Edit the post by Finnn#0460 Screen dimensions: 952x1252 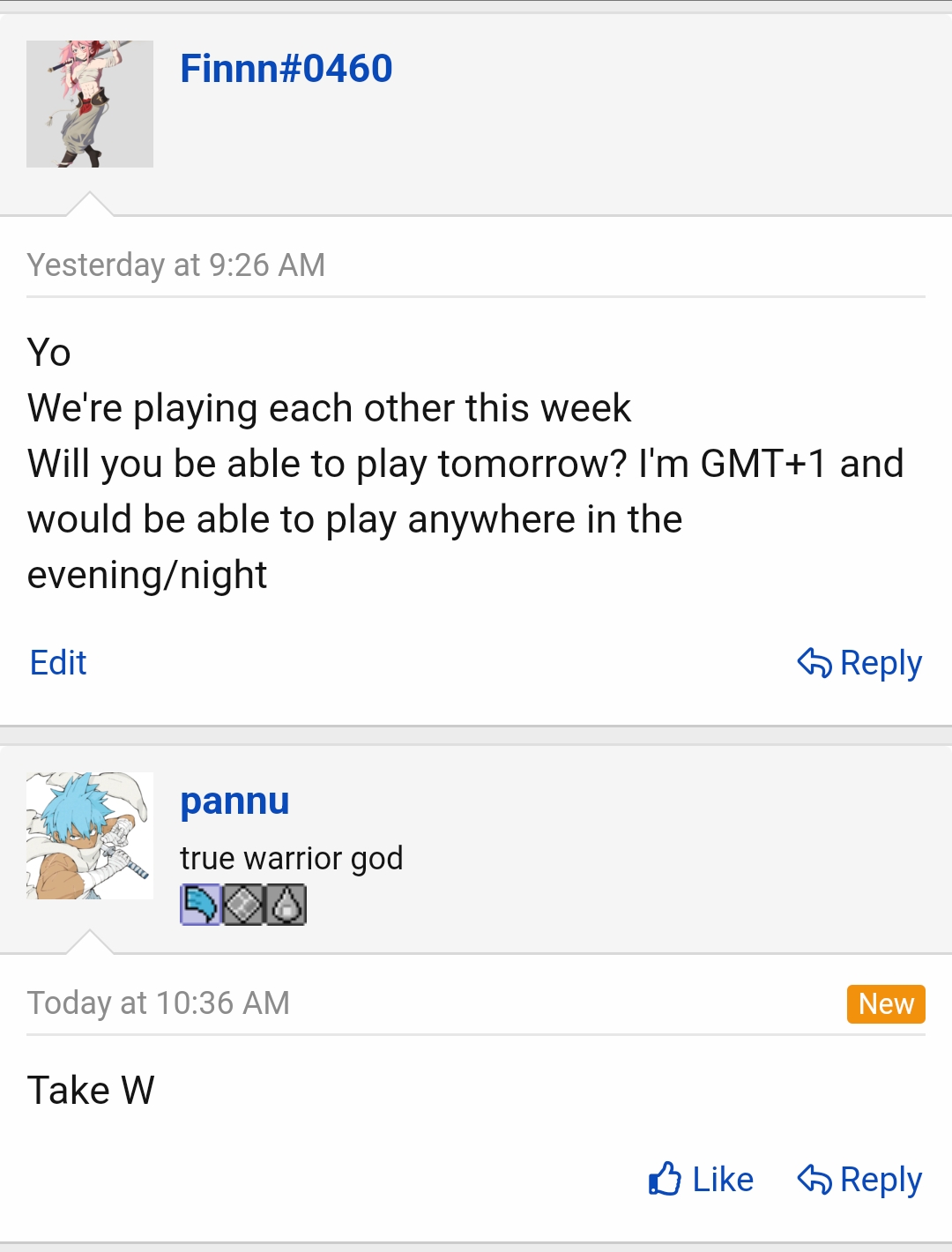point(58,662)
